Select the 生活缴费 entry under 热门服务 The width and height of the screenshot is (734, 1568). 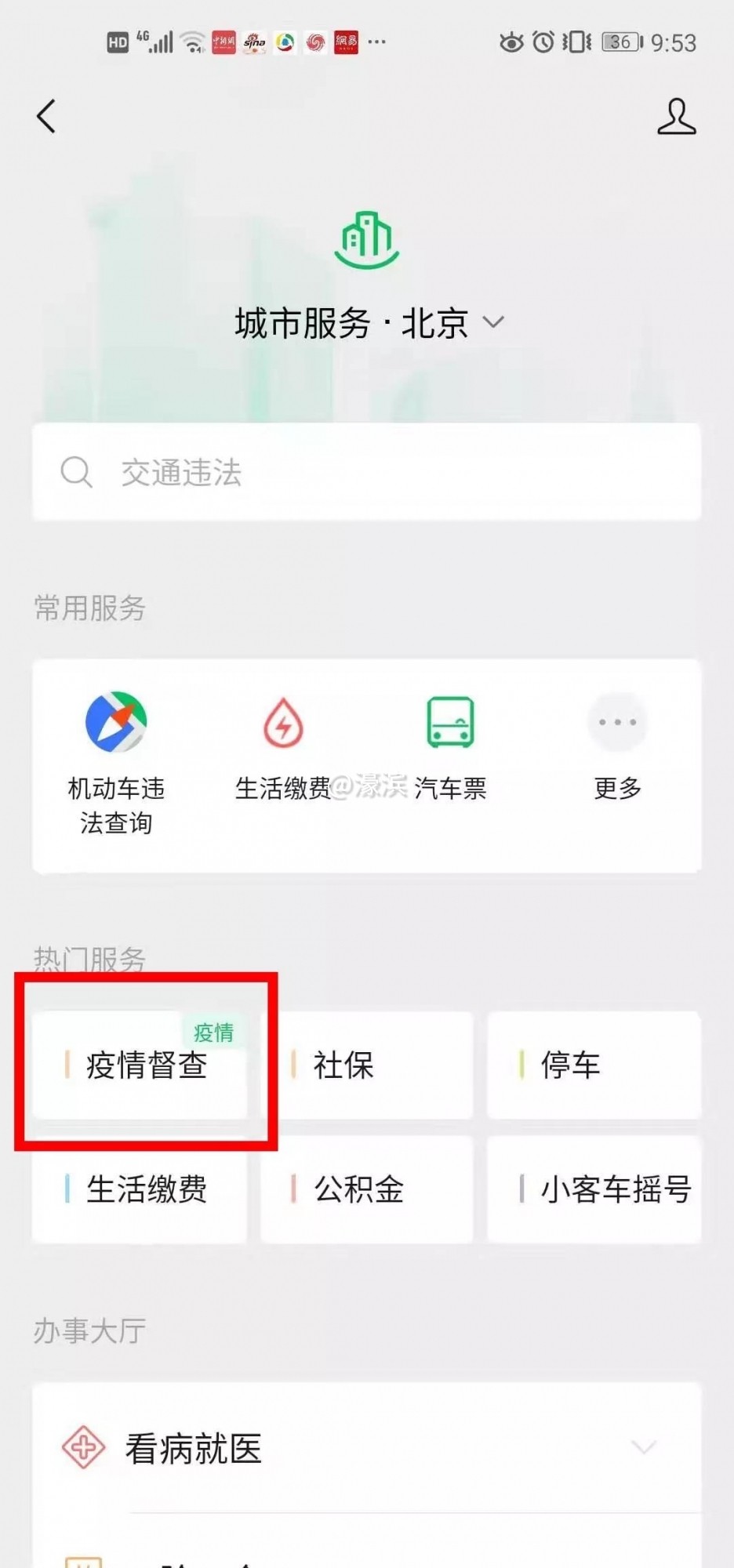pyautogui.click(x=147, y=1190)
